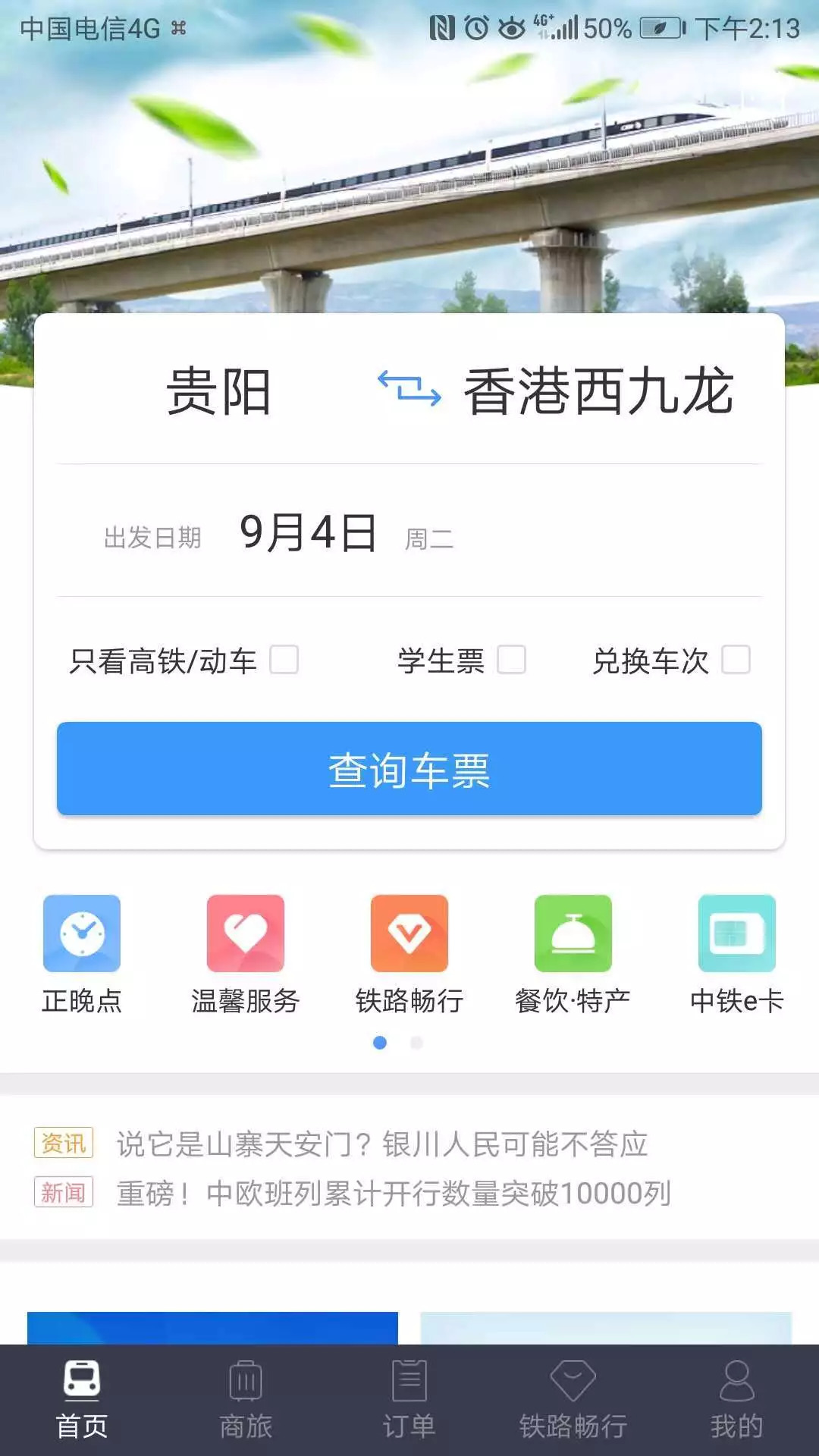Open 温馨服务 from the shortcut icons
Screen dimensions: 819x1456
coord(246,932)
